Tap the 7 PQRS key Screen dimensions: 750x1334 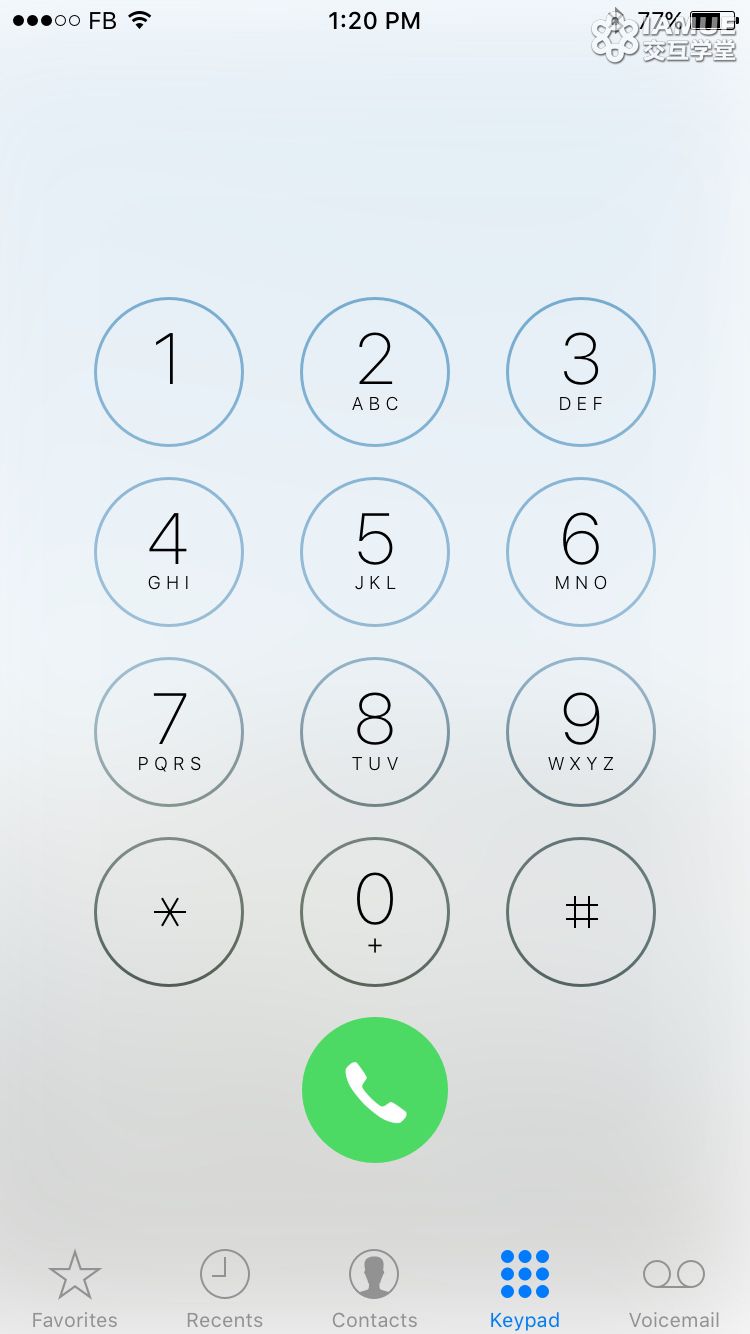pos(169,732)
